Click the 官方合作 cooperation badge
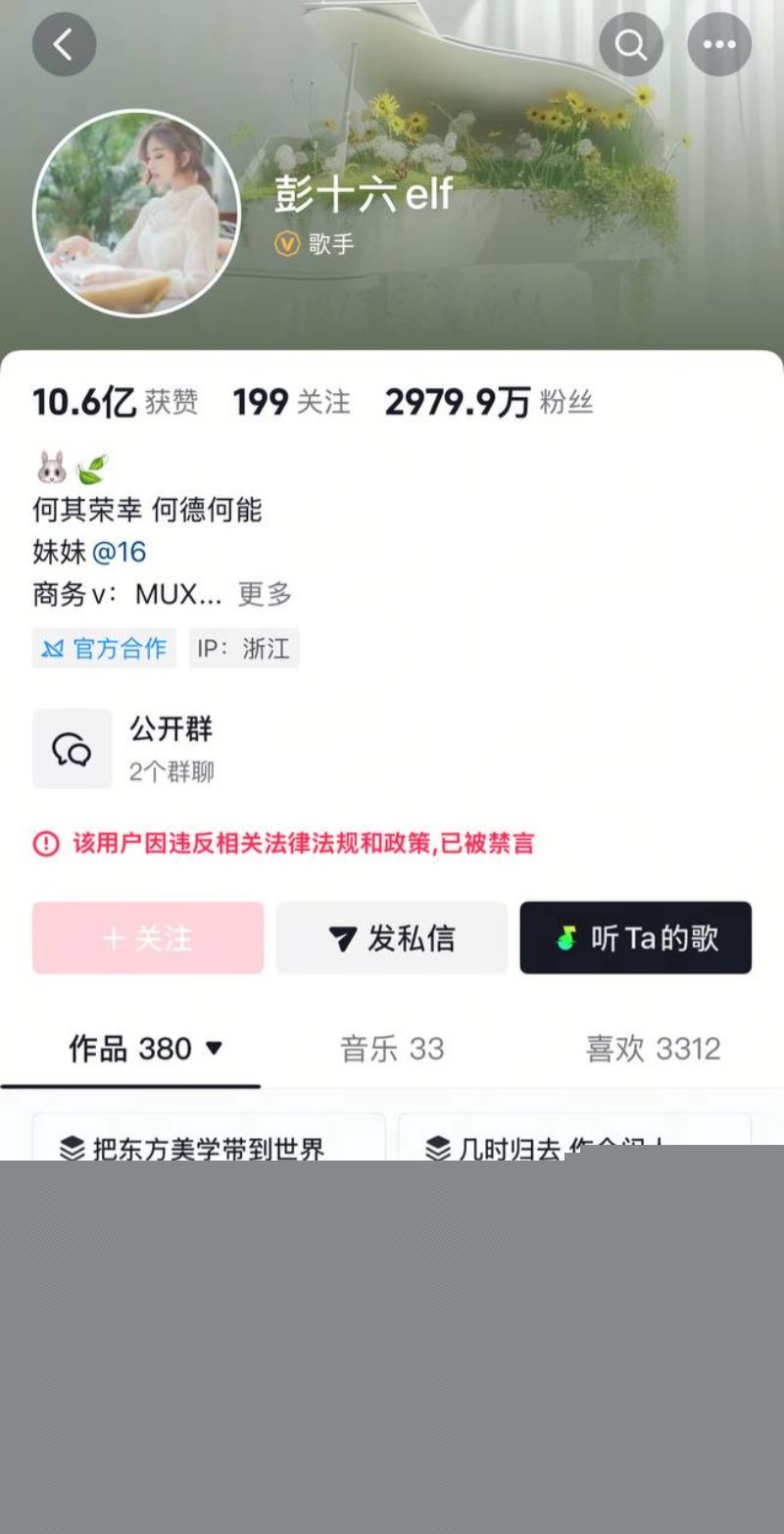The image size is (784, 1534). tap(104, 648)
